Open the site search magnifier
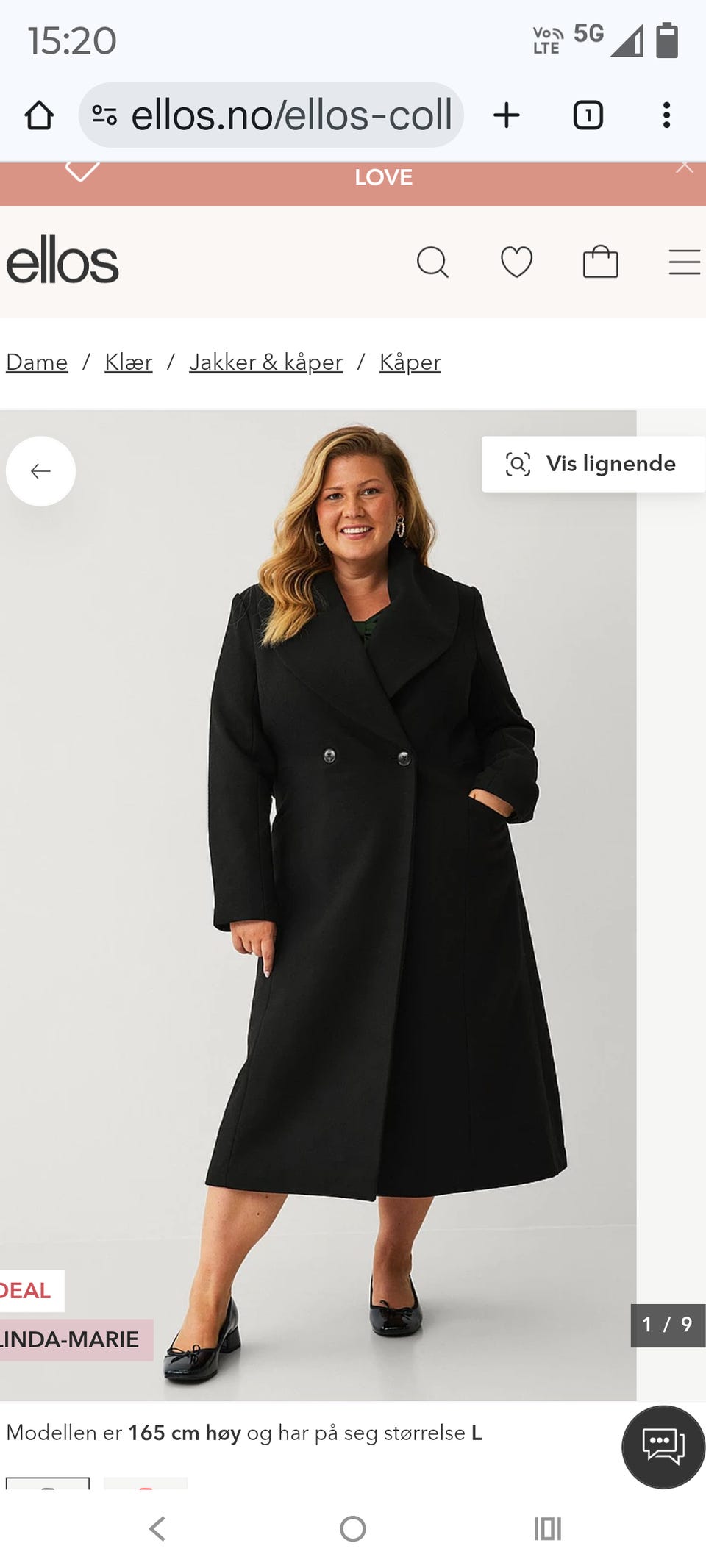This screenshot has width=706, height=1568. (x=434, y=262)
